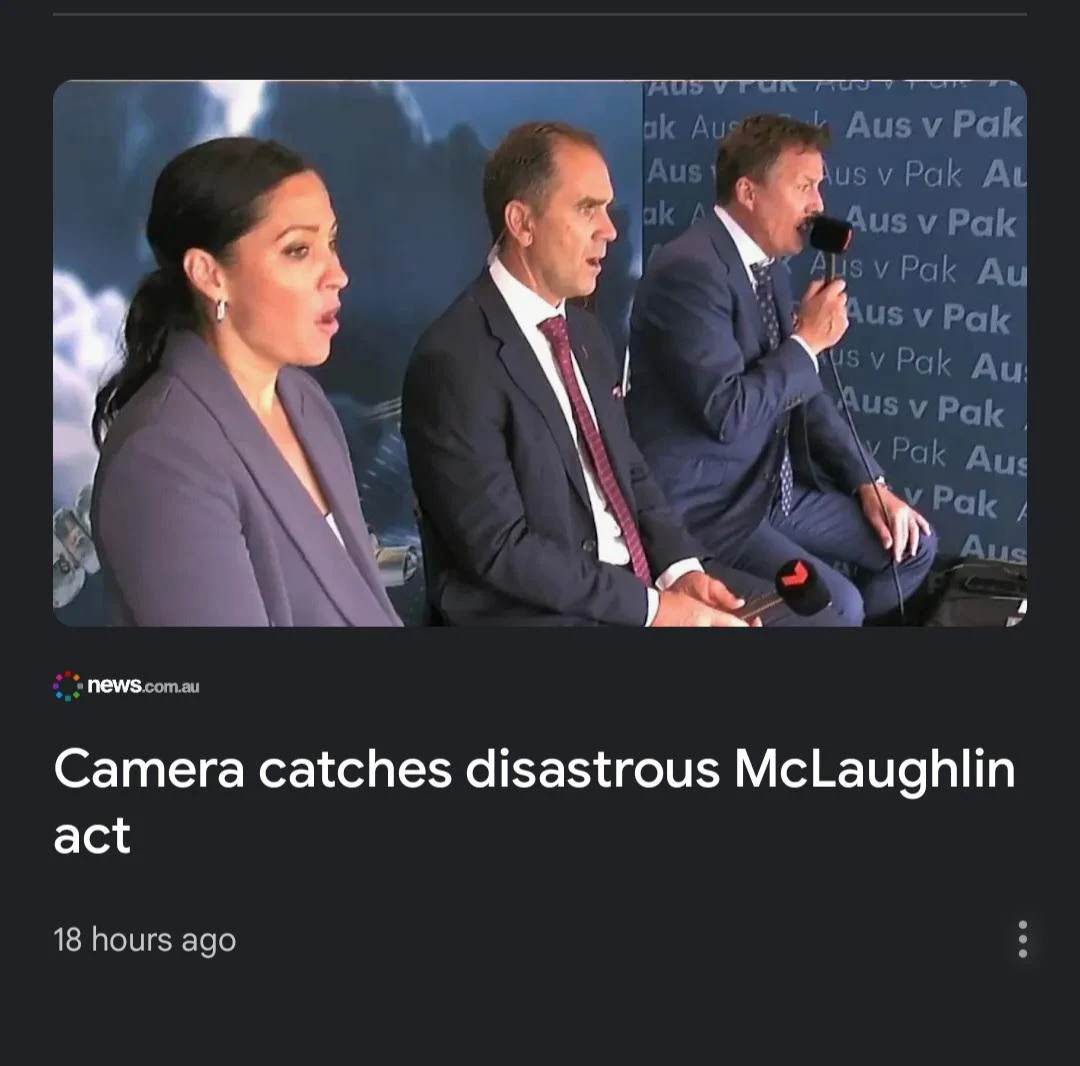Read the 'Camera catches disastrous McLaughlin act' headline
This screenshot has height=1066, width=1080.
534,801
